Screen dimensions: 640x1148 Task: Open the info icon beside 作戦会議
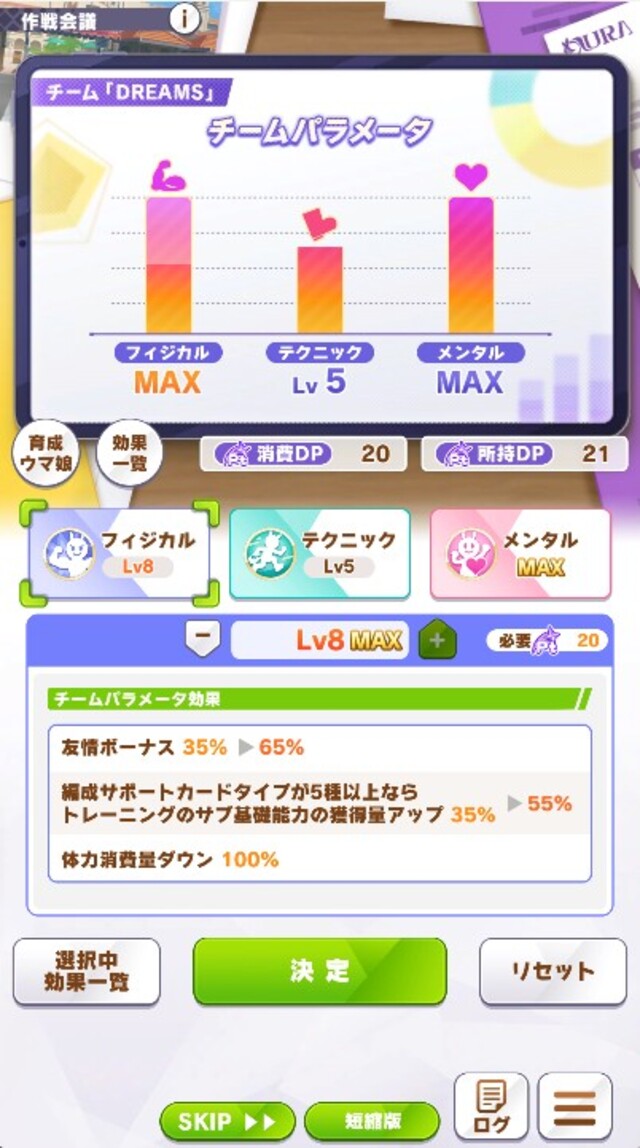click(185, 19)
